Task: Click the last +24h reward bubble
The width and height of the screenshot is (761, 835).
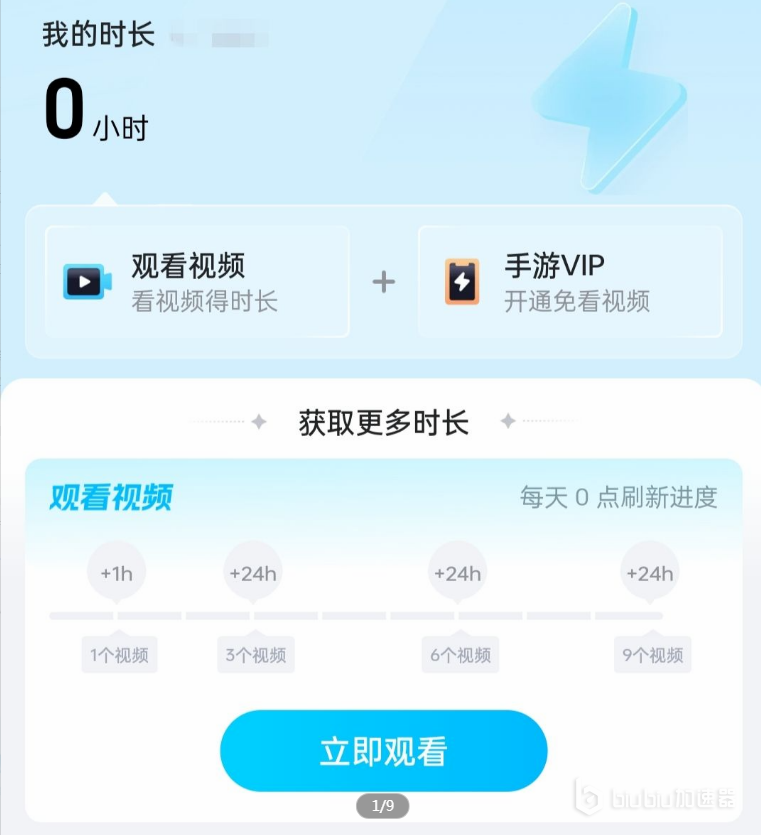Action: coord(650,572)
